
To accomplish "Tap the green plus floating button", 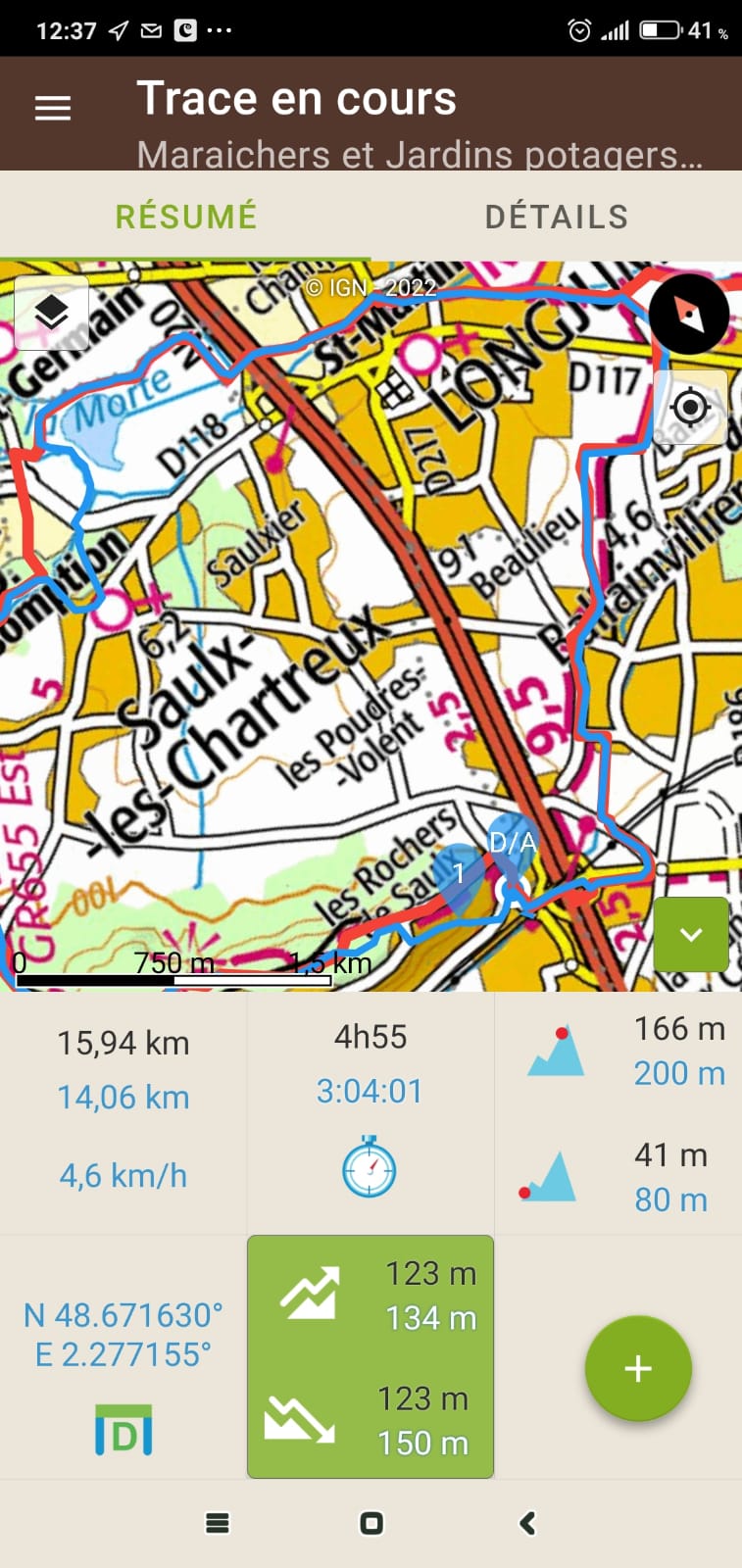I will [638, 1368].
